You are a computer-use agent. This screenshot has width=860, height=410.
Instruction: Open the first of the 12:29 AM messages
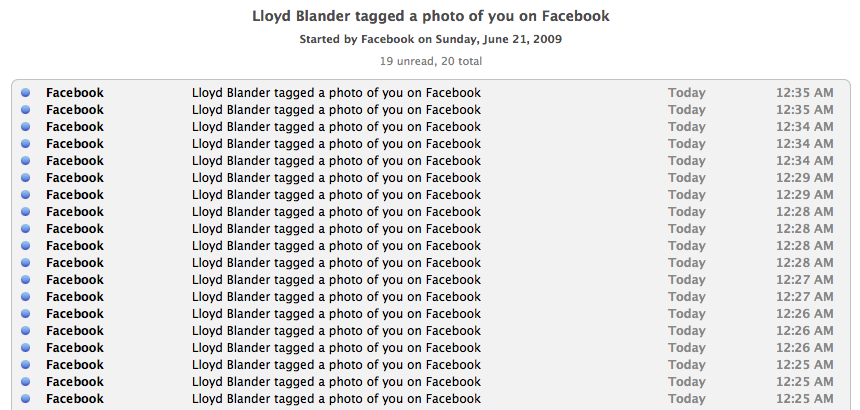(336, 178)
